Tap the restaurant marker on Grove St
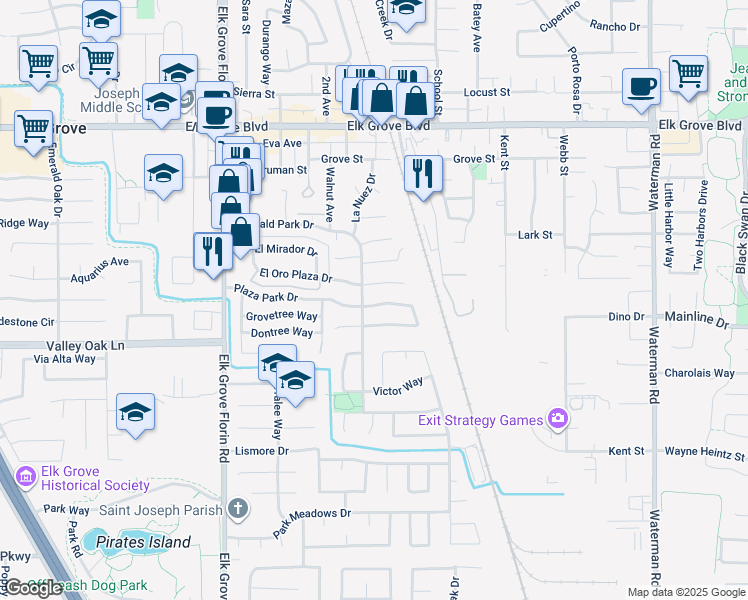The height and width of the screenshot is (600, 748). 424,174
